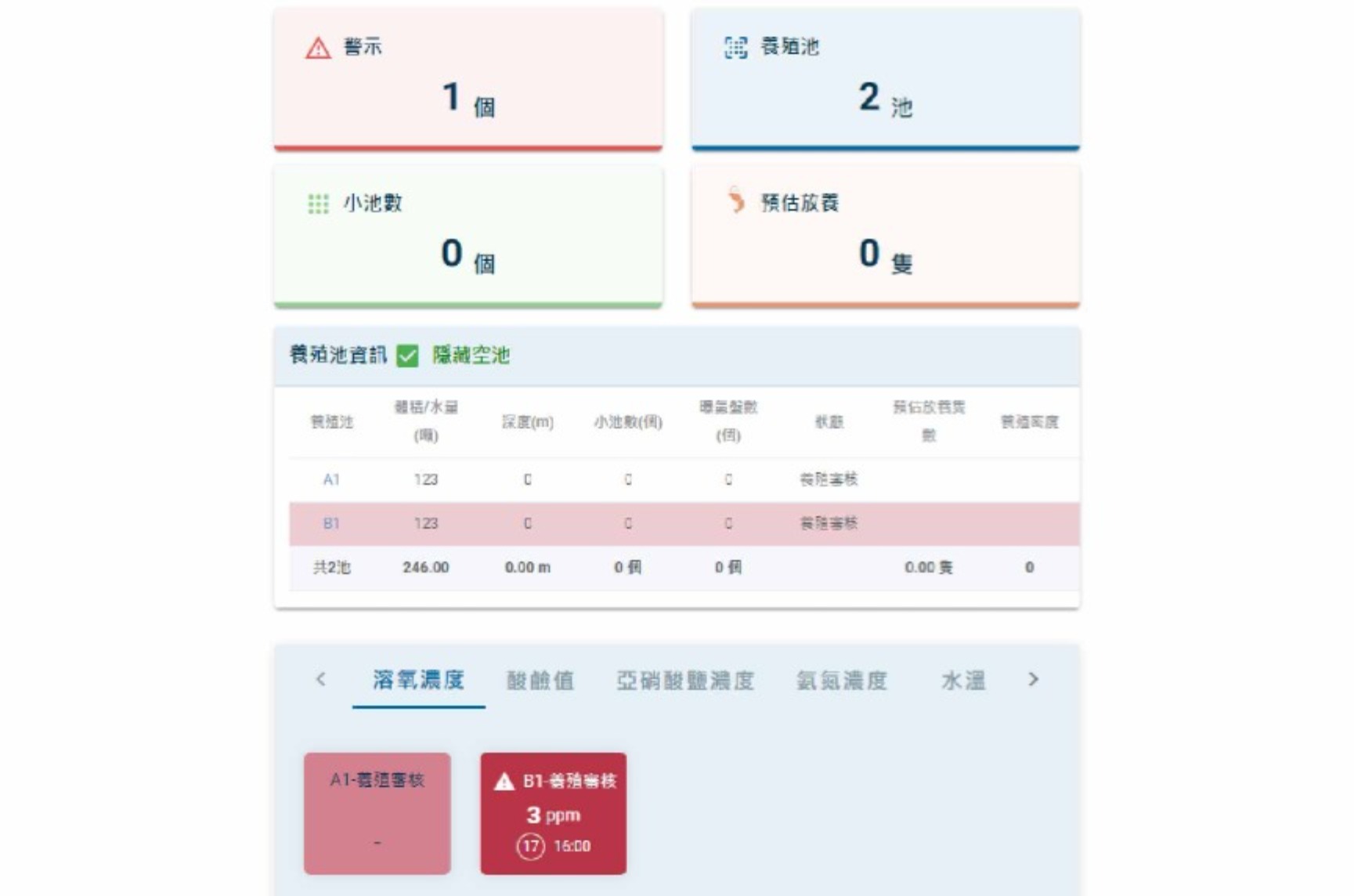This screenshot has width=1354, height=896.
Task: Open pond B1 link in table
Action: pyautogui.click(x=331, y=523)
